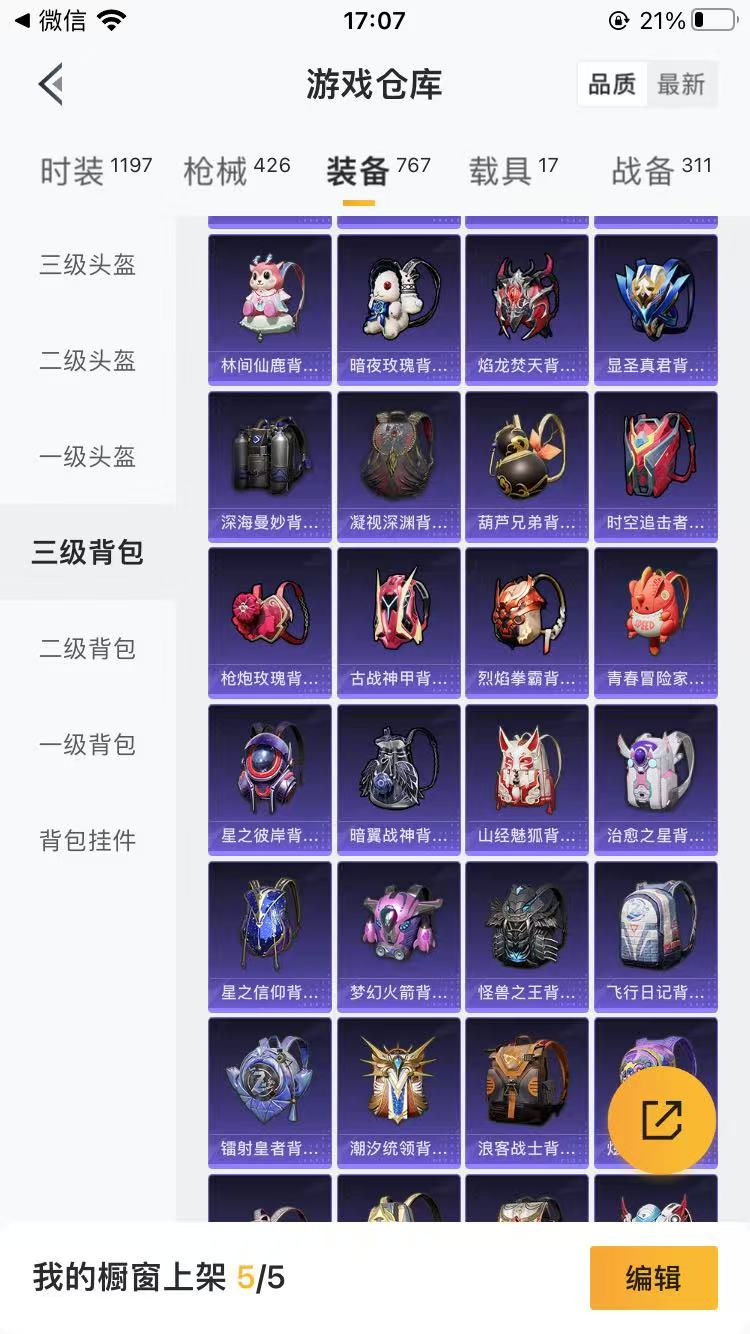Switch to the 时装 tab
The image size is (750, 1334).
[96, 170]
